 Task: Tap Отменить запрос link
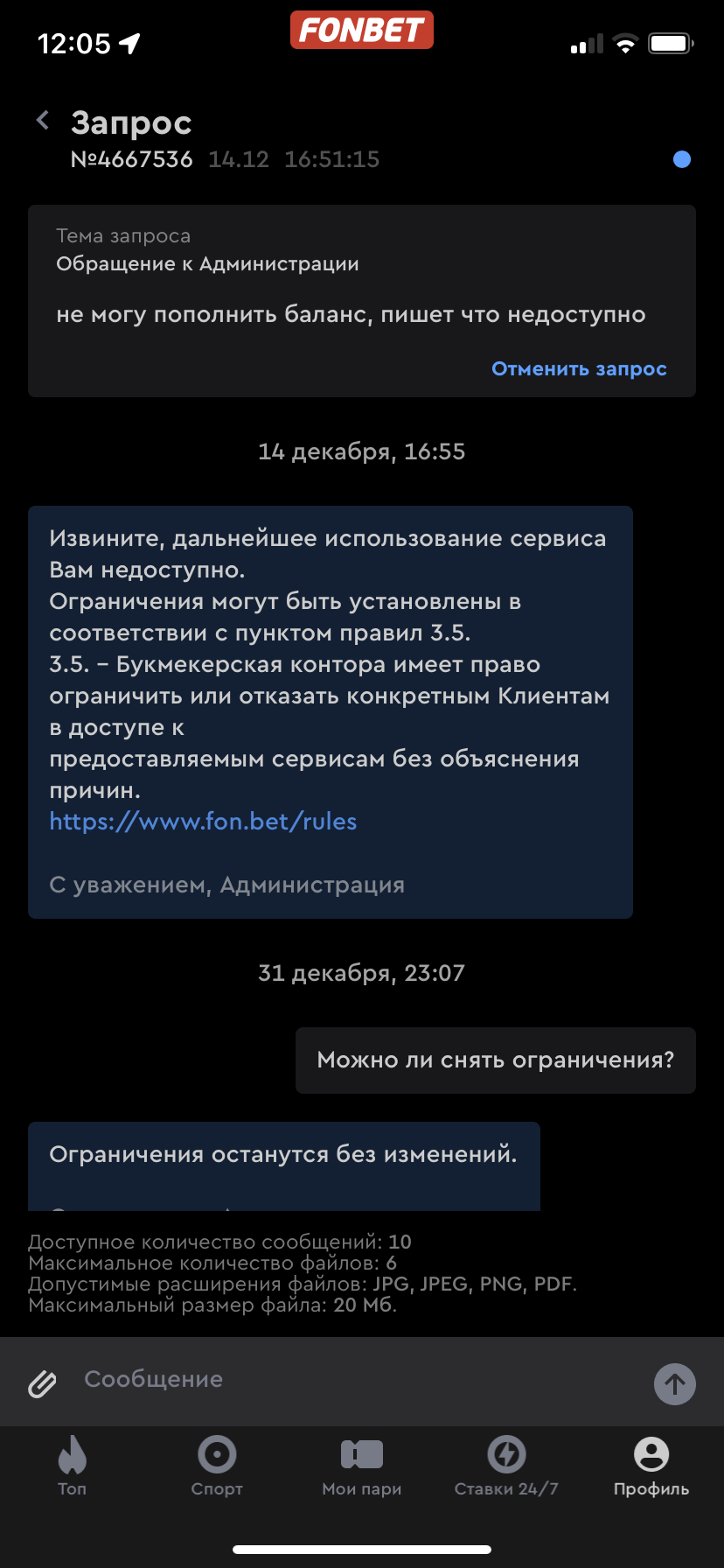[x=579, y=368]
